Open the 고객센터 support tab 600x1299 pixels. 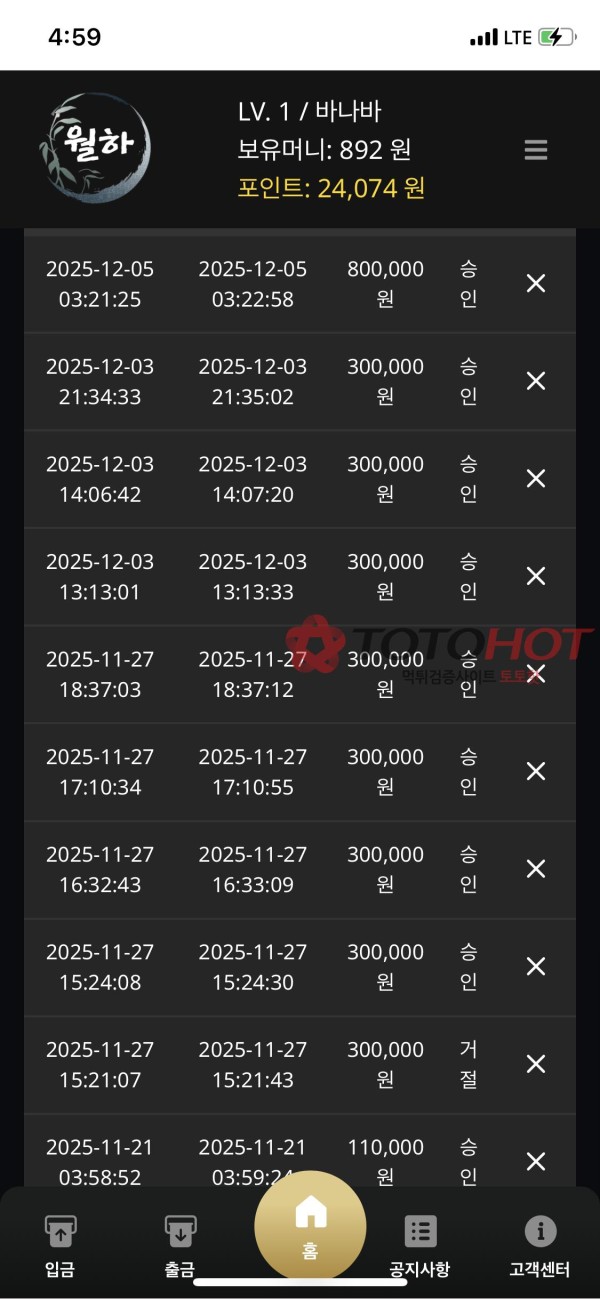pyautogui.click(x=540, y=1245)
